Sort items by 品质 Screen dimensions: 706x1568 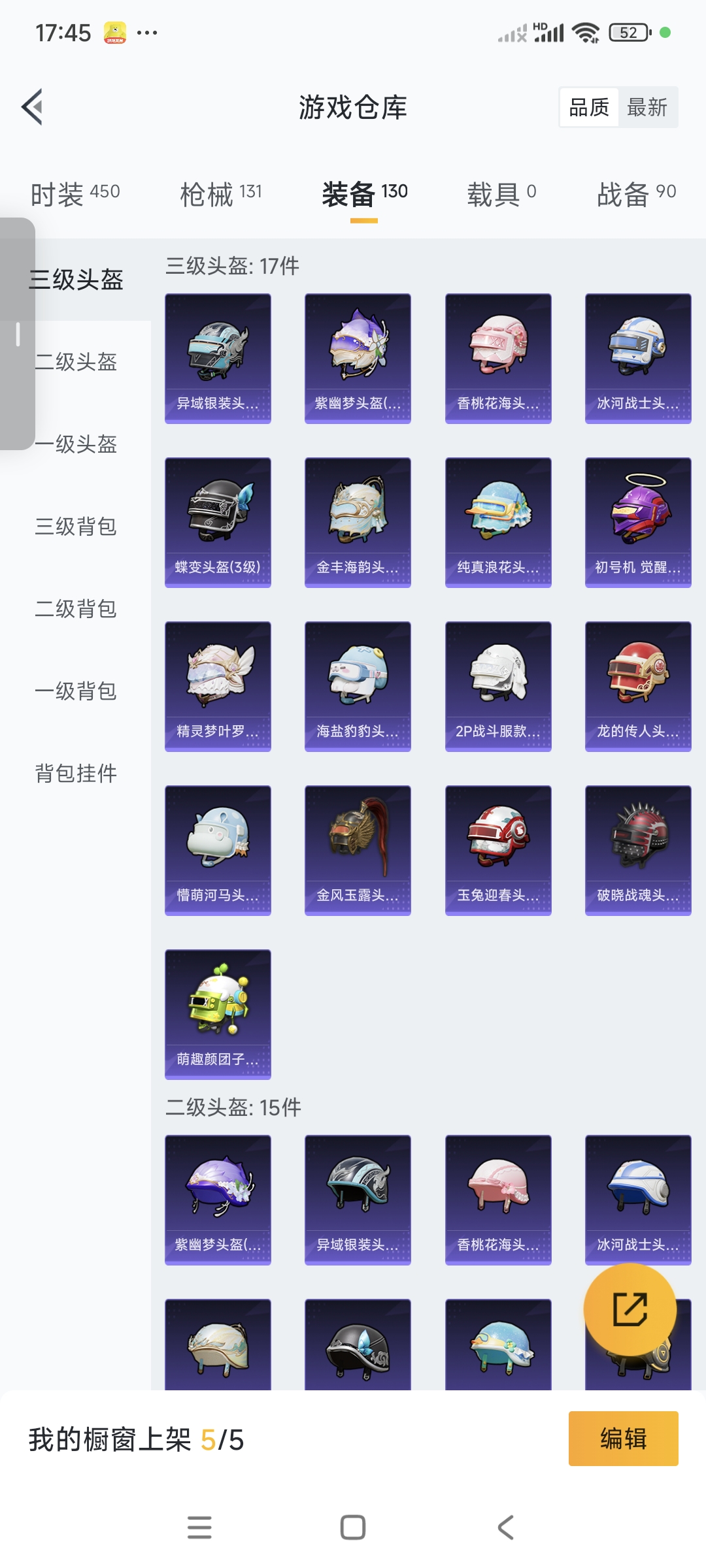[589, 107]
